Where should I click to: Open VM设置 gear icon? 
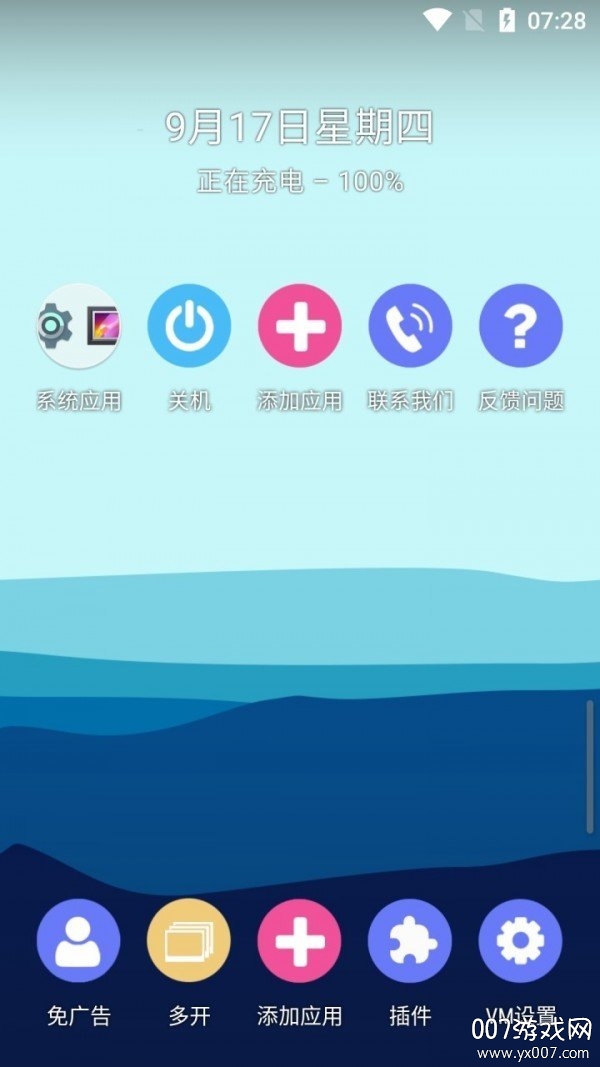click(x=520, y=941)
